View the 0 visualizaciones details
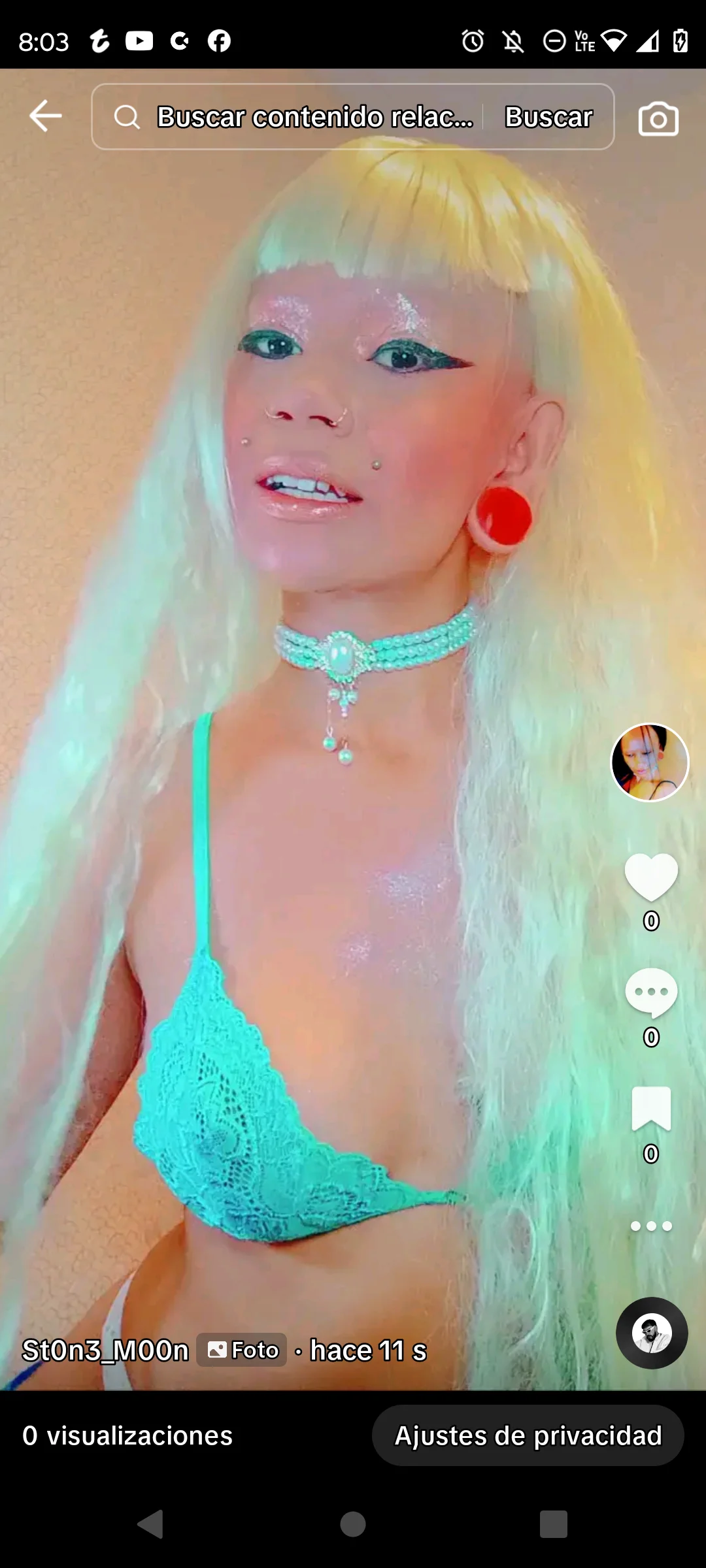706x1568 pixels. tap(127, 1435)
